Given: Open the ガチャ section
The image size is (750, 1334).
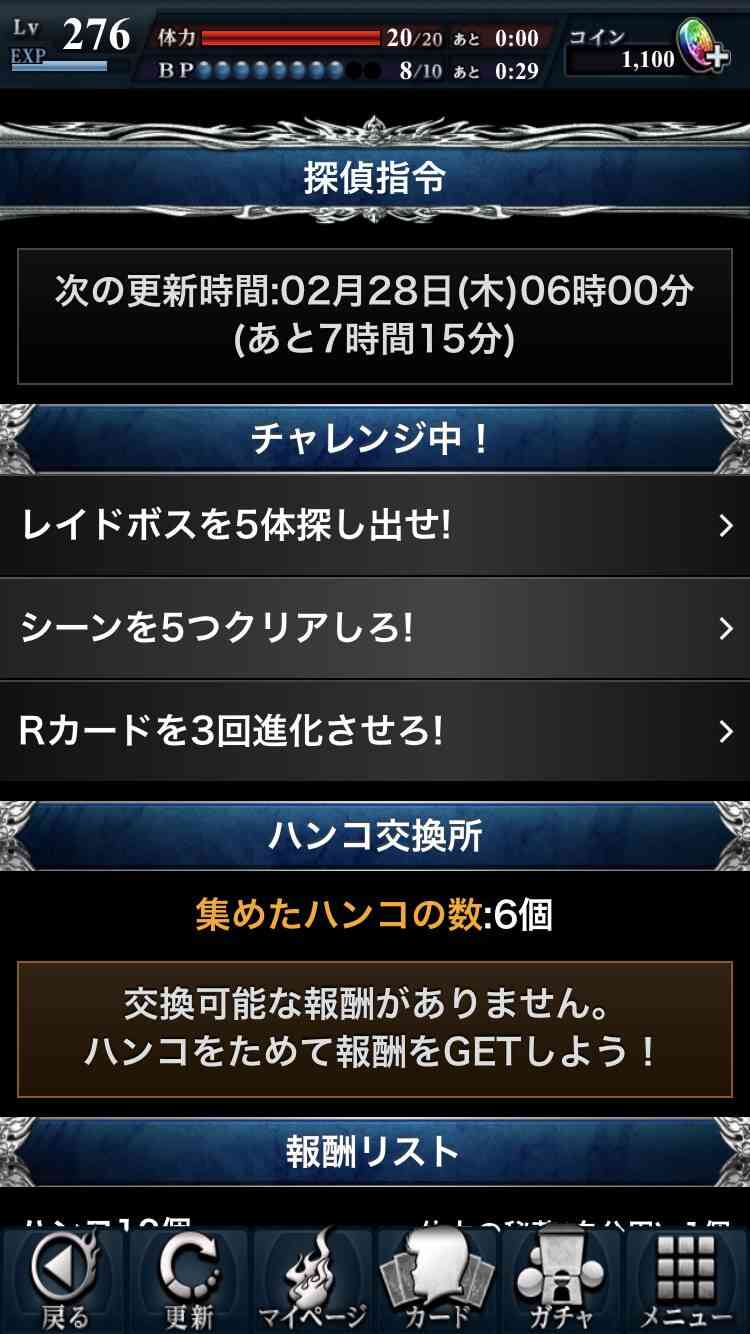Looking at the screenshot, I should click(x=561, y=1280).
